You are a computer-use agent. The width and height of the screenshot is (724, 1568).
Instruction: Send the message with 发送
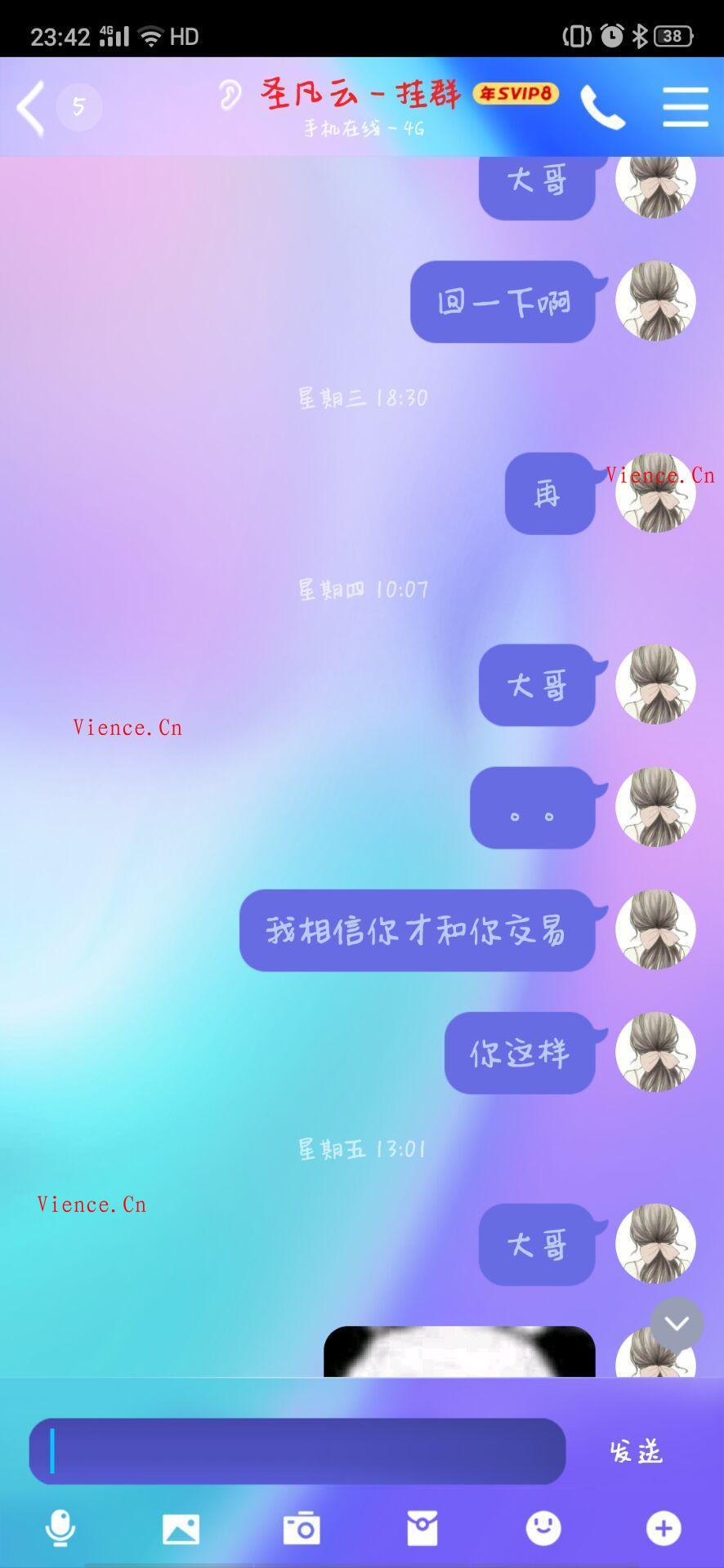636,1451
